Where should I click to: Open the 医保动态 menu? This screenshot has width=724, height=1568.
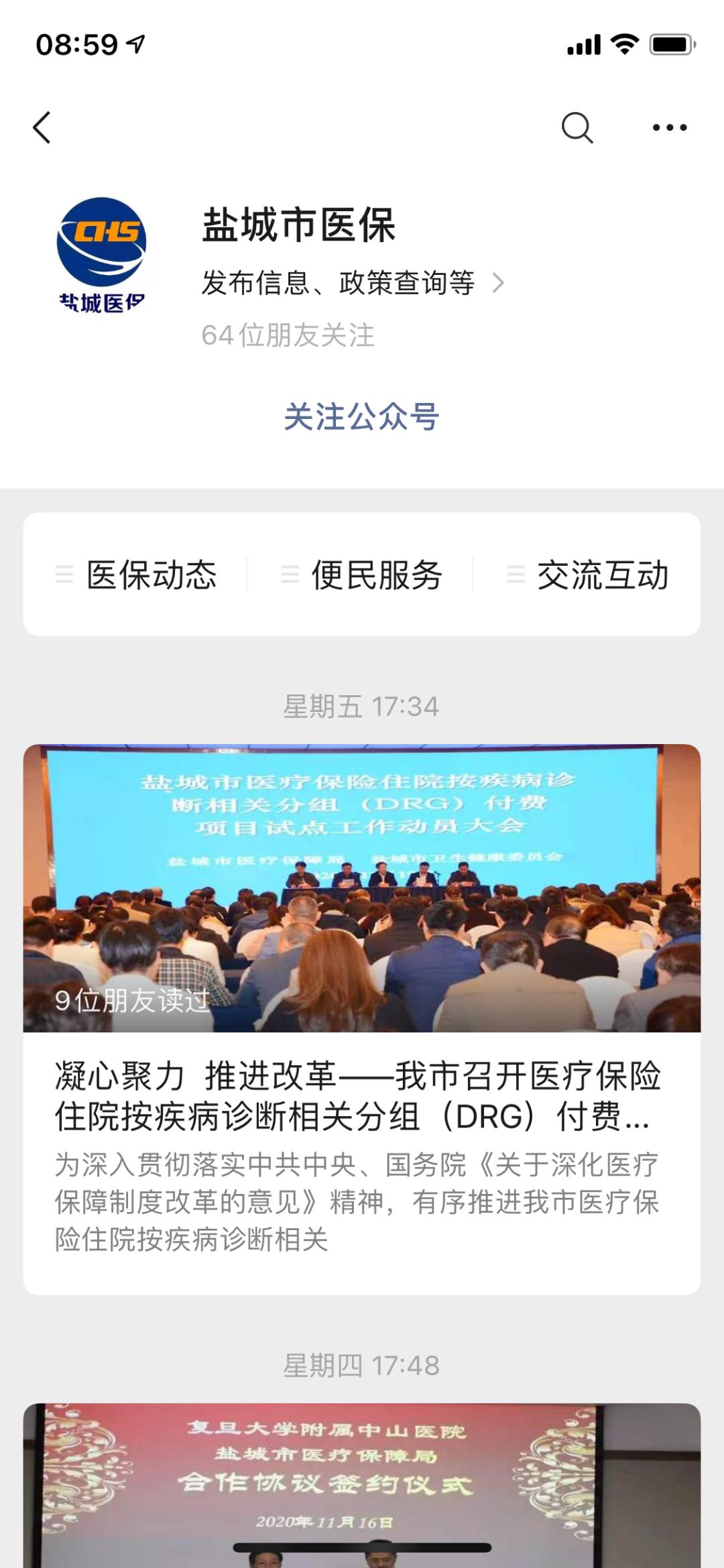pos(151,575)
